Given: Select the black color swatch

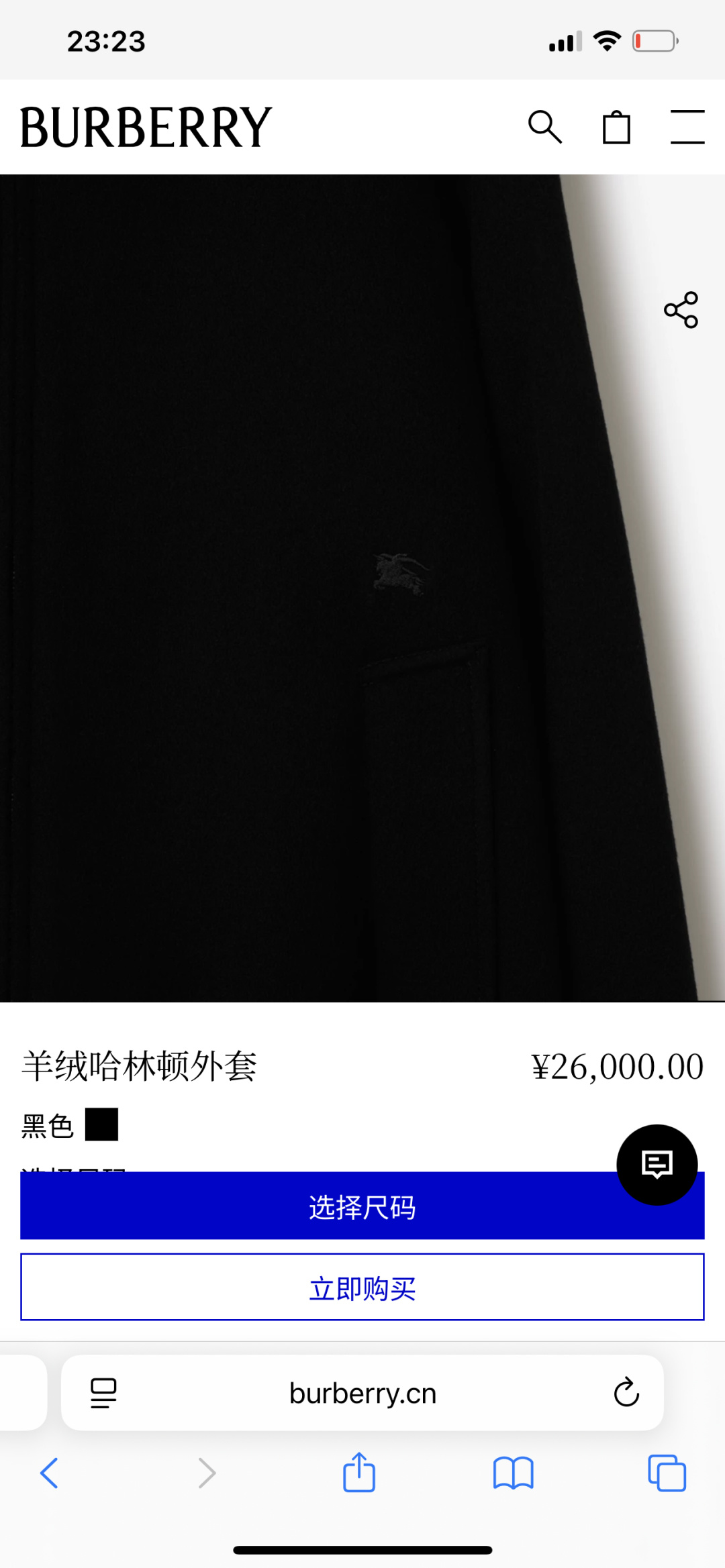Looking at the screenshot, I should click(x=102, y=1125).
